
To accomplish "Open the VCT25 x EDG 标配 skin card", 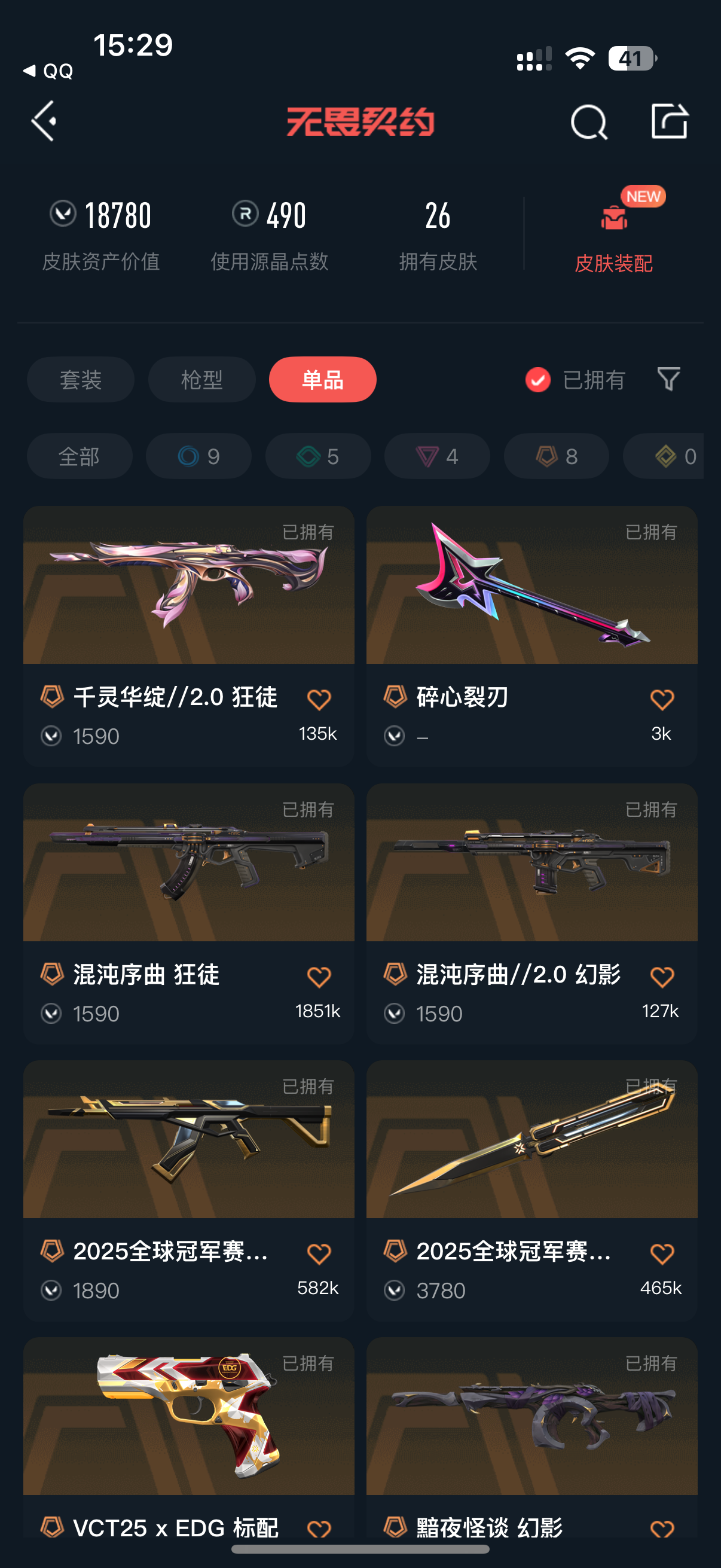I will (x=188, y=1417).
